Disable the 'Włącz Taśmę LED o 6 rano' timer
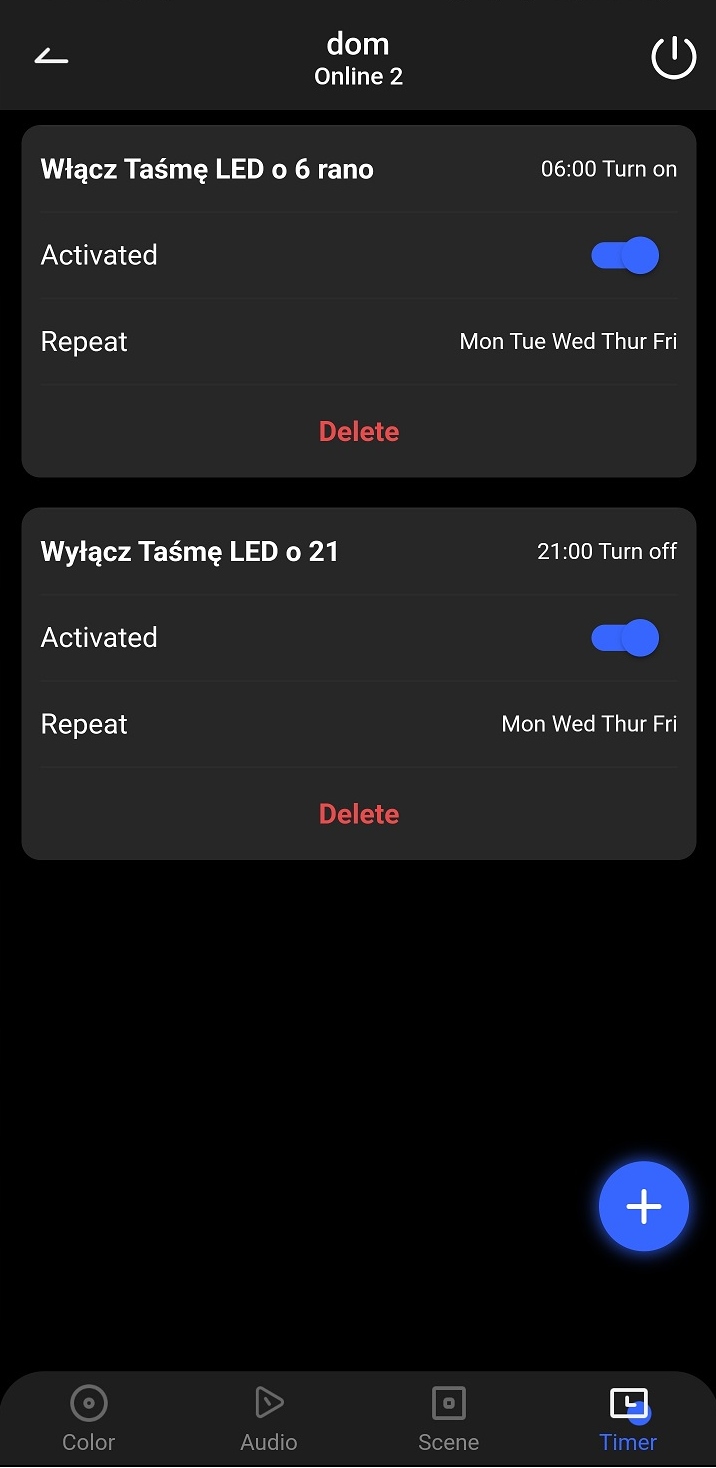This screenshot has height=1468, width=716. point(625,255)
